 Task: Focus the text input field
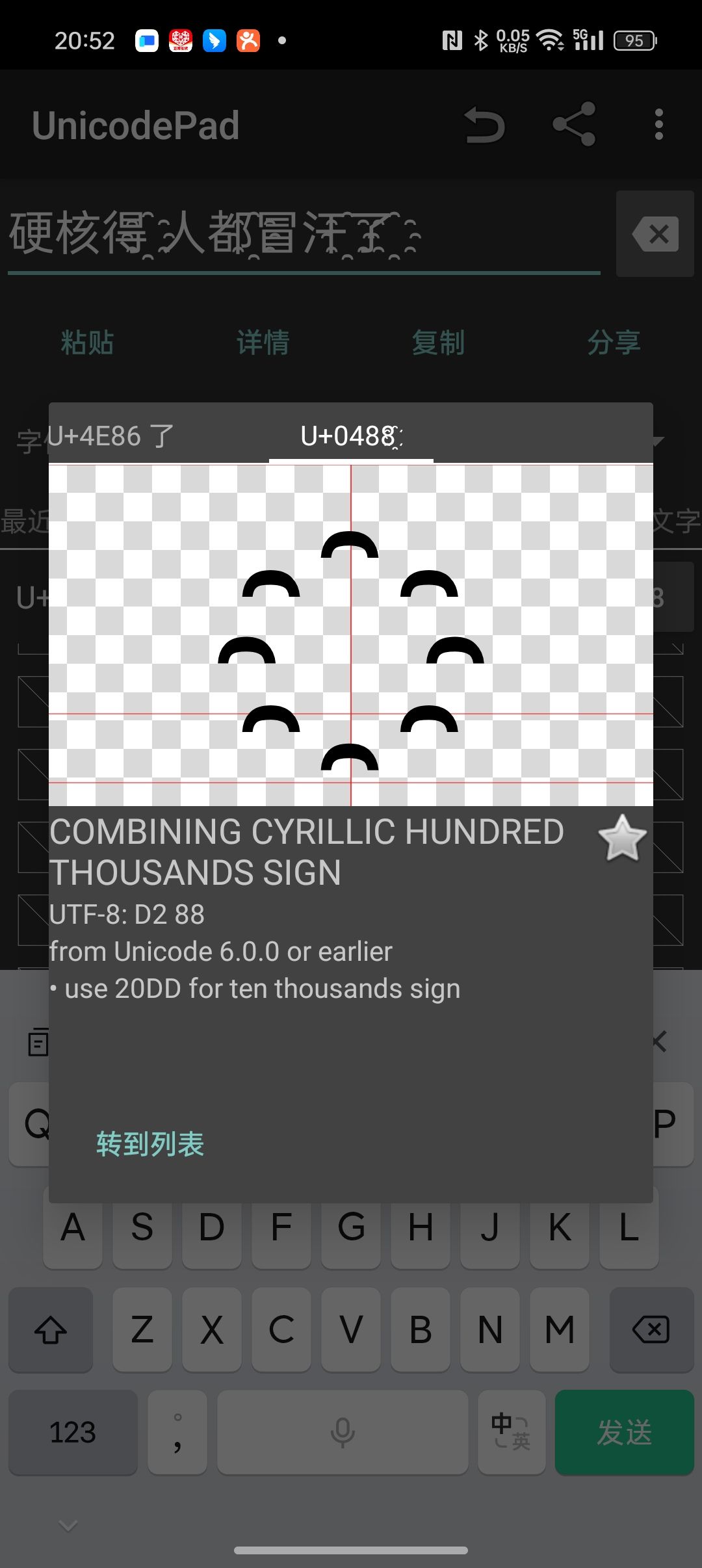(x=303, y=234)
